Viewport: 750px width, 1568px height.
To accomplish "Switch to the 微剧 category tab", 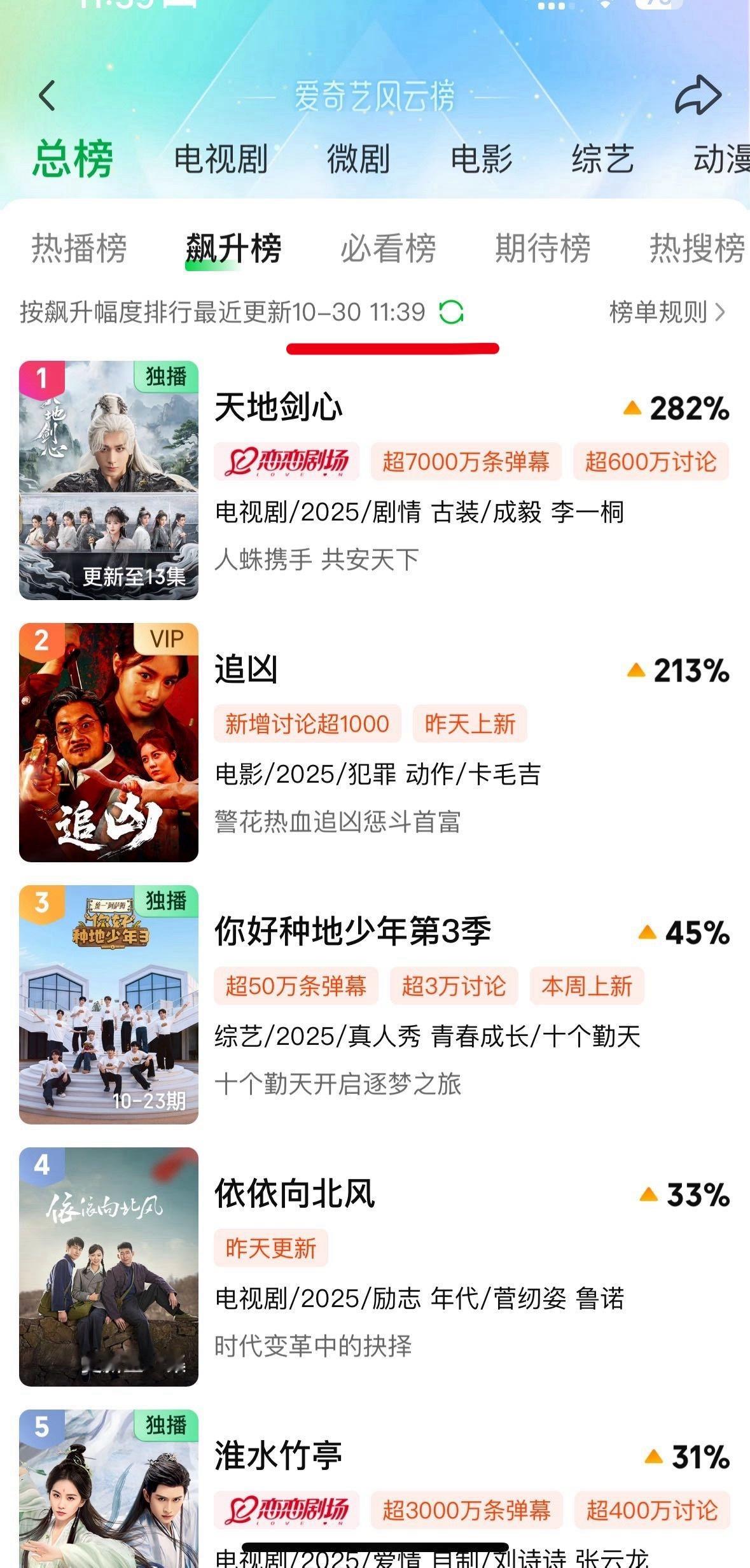I will point(358,158).
